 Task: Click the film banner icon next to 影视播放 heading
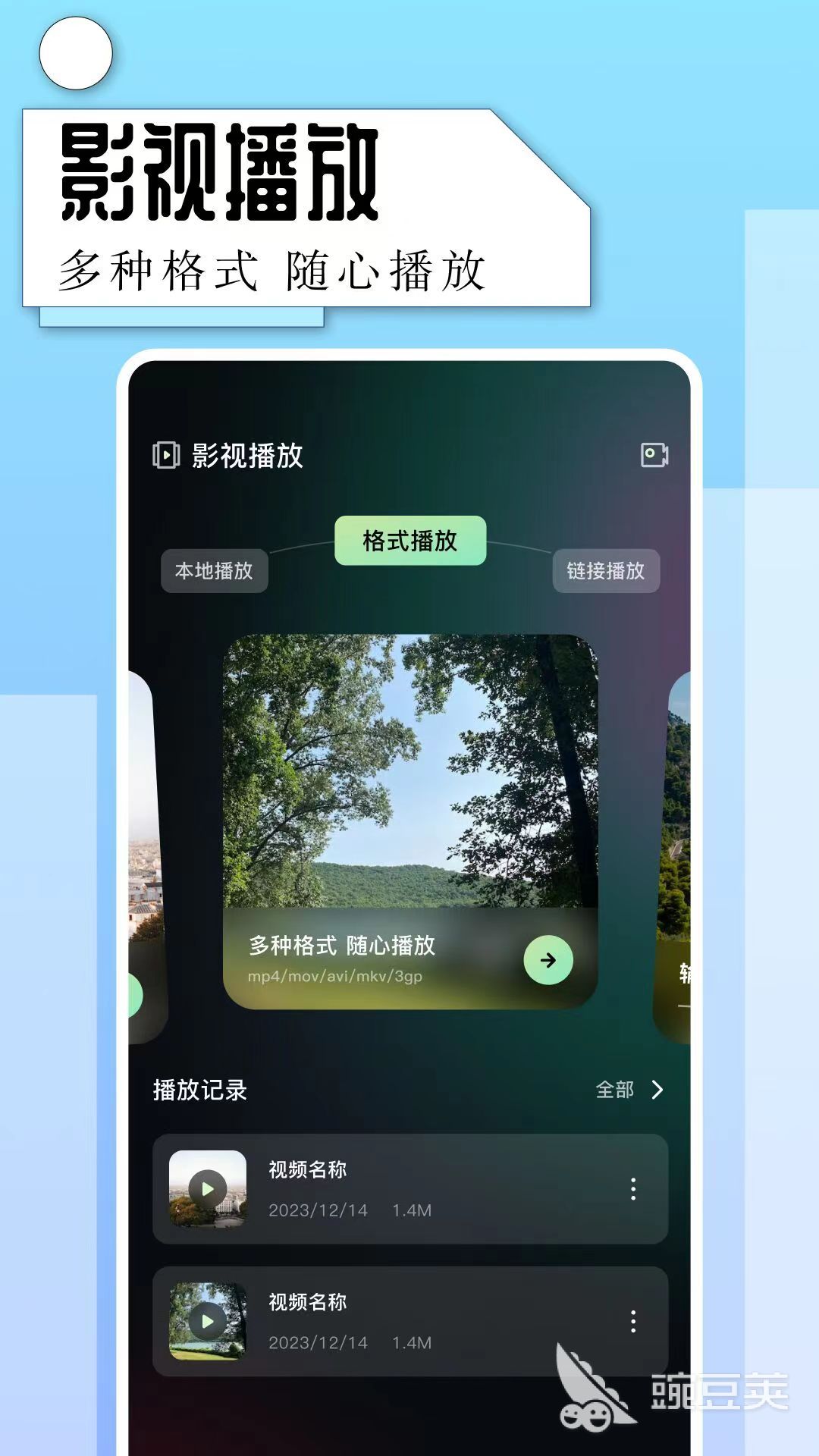165,455
